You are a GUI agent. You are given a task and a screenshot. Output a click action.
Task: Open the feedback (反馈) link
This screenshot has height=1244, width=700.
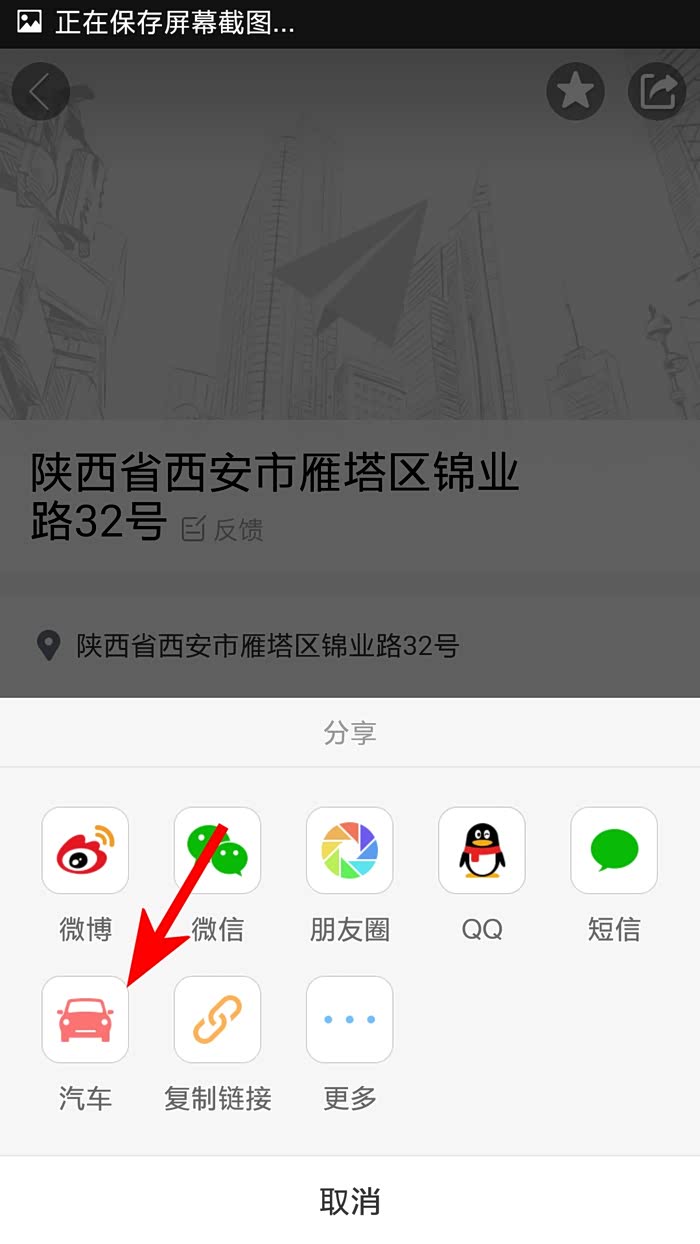click(223, 529)
